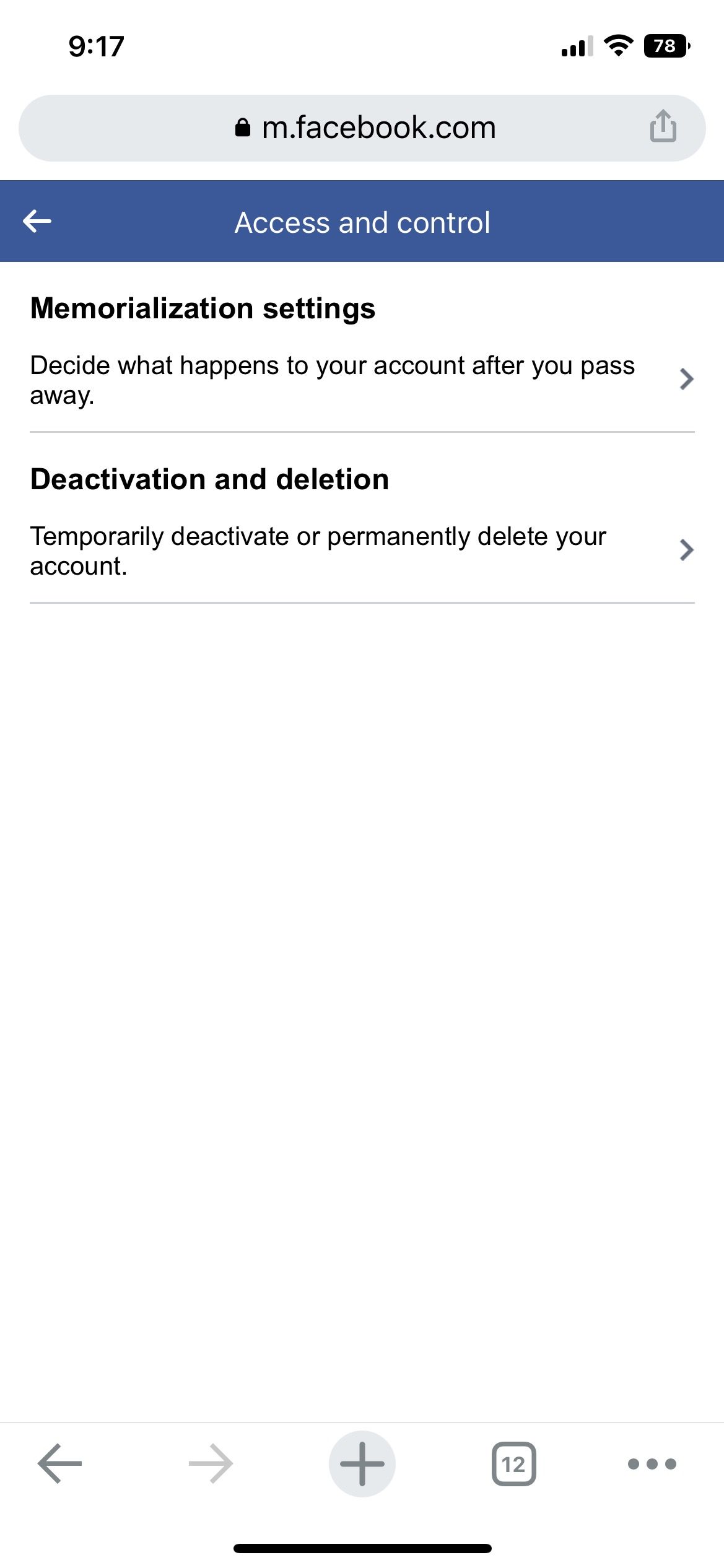The image size is (724, 1568).
Task: Navigate back with browser back arrow
Action: [x=59, y=1463]
